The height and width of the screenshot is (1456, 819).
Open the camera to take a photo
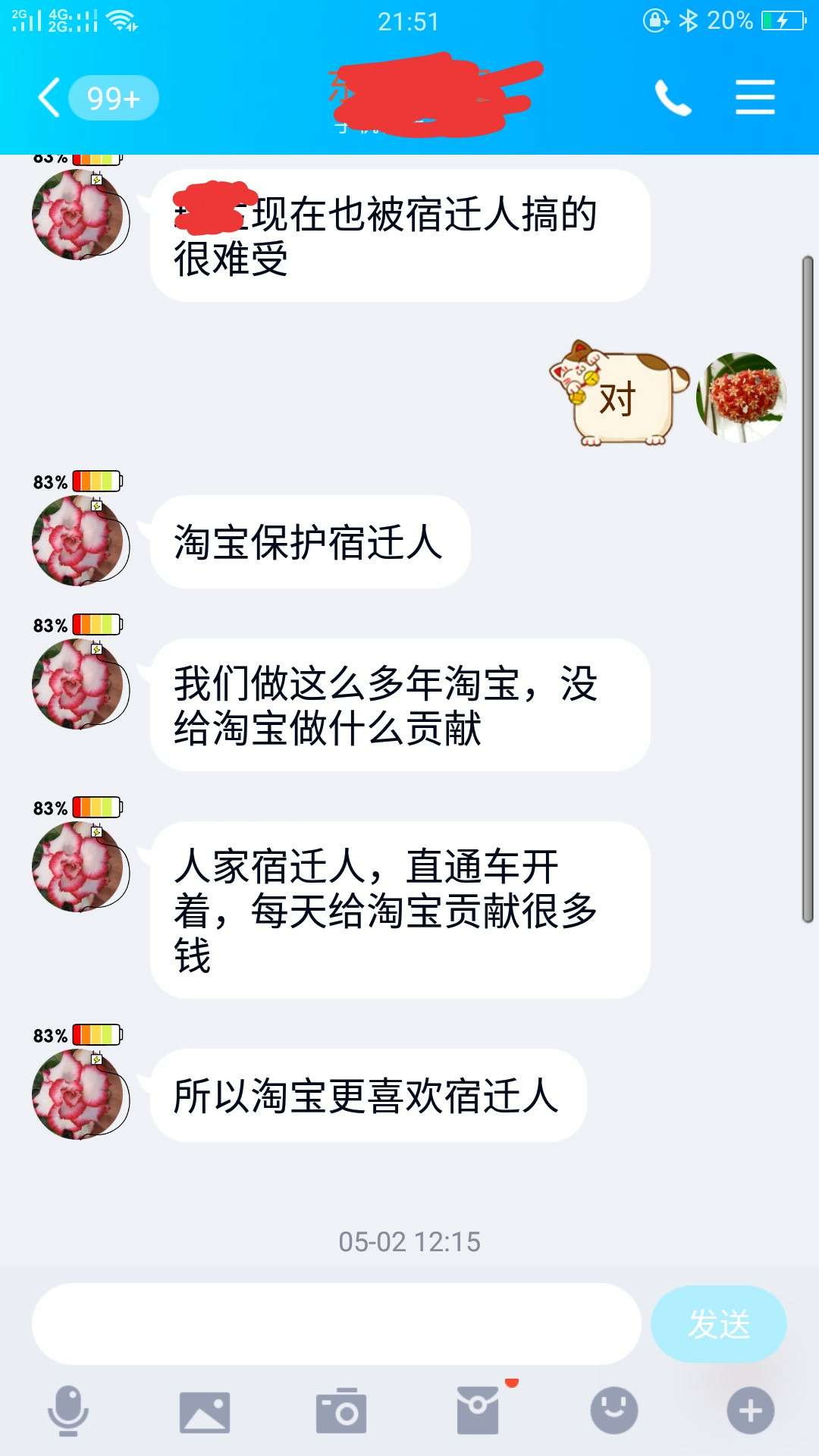(341, 1410)
